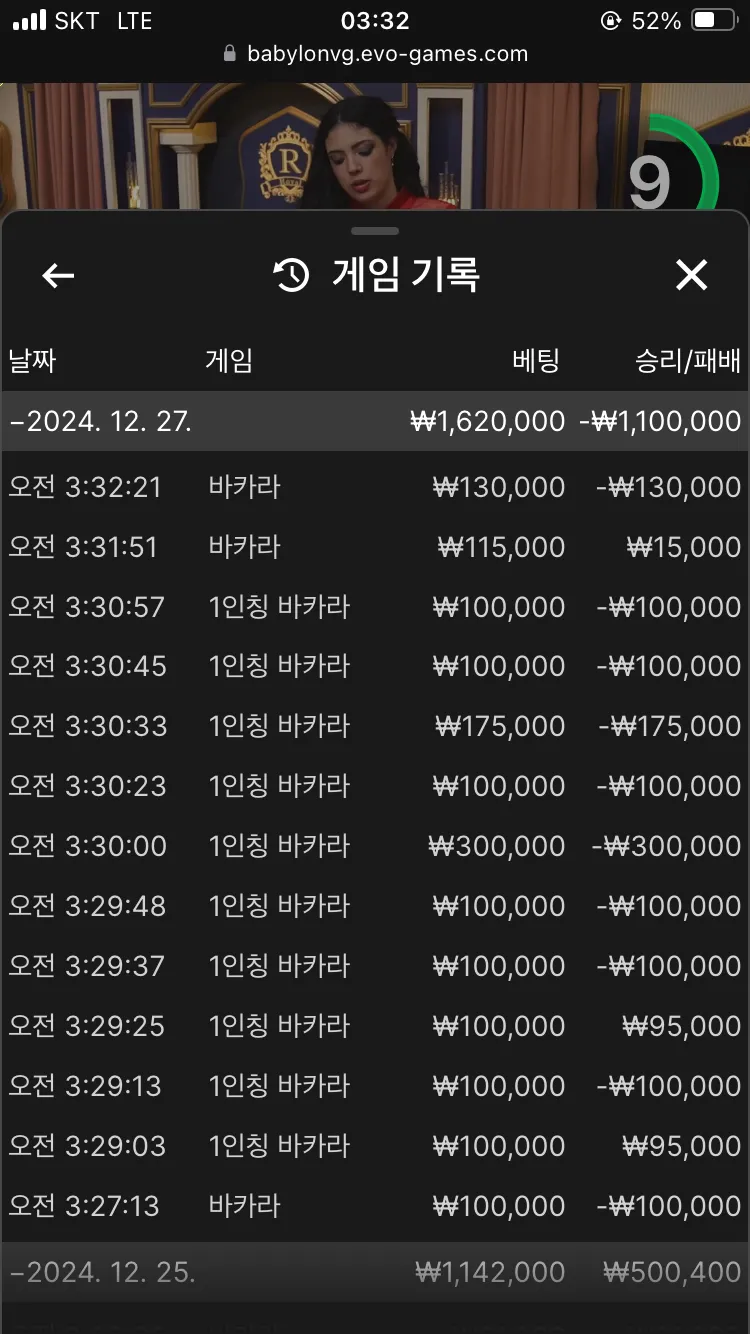Open the 오전 3:29:03 winning round
Screen dimensions: 750x1334
coord(375,1146)
